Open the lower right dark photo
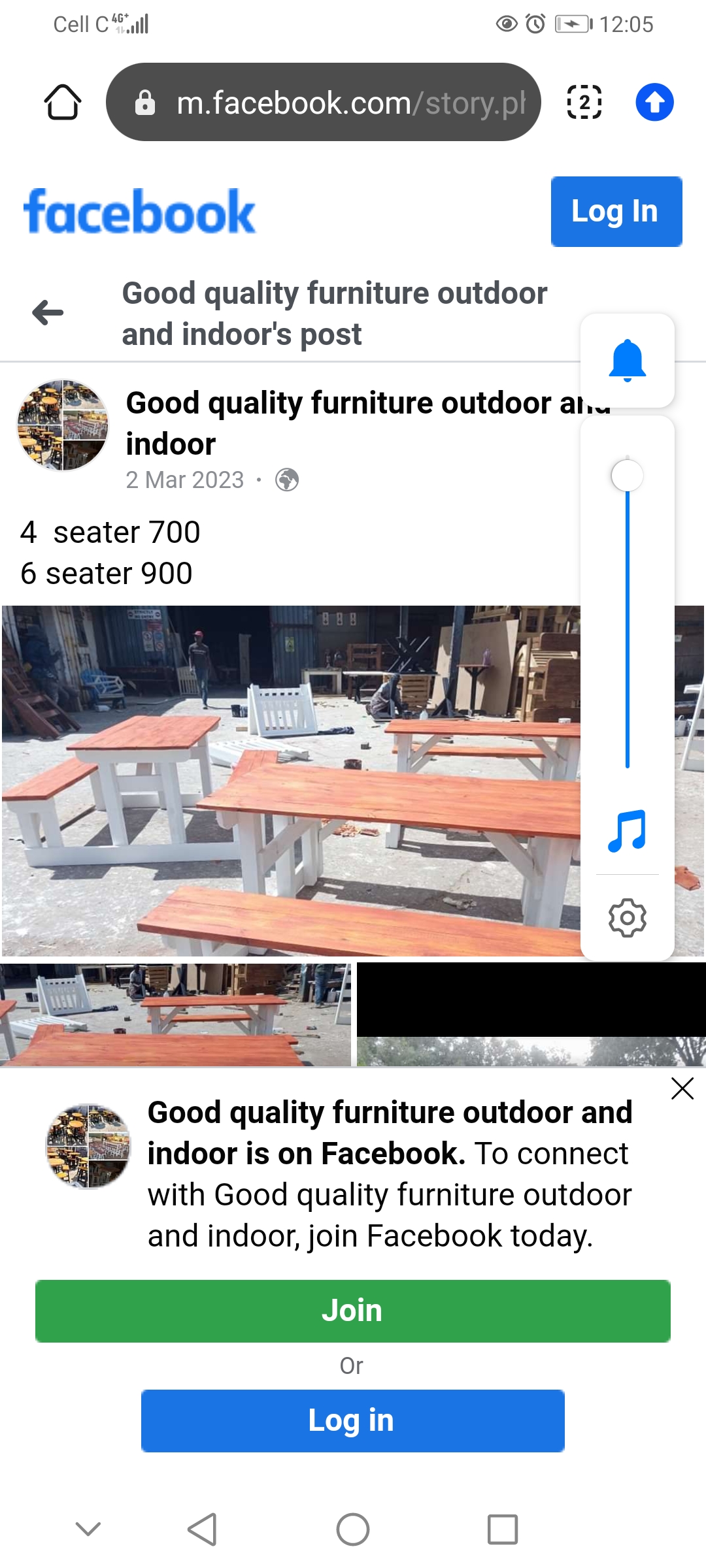 (x=531, y=1014)
